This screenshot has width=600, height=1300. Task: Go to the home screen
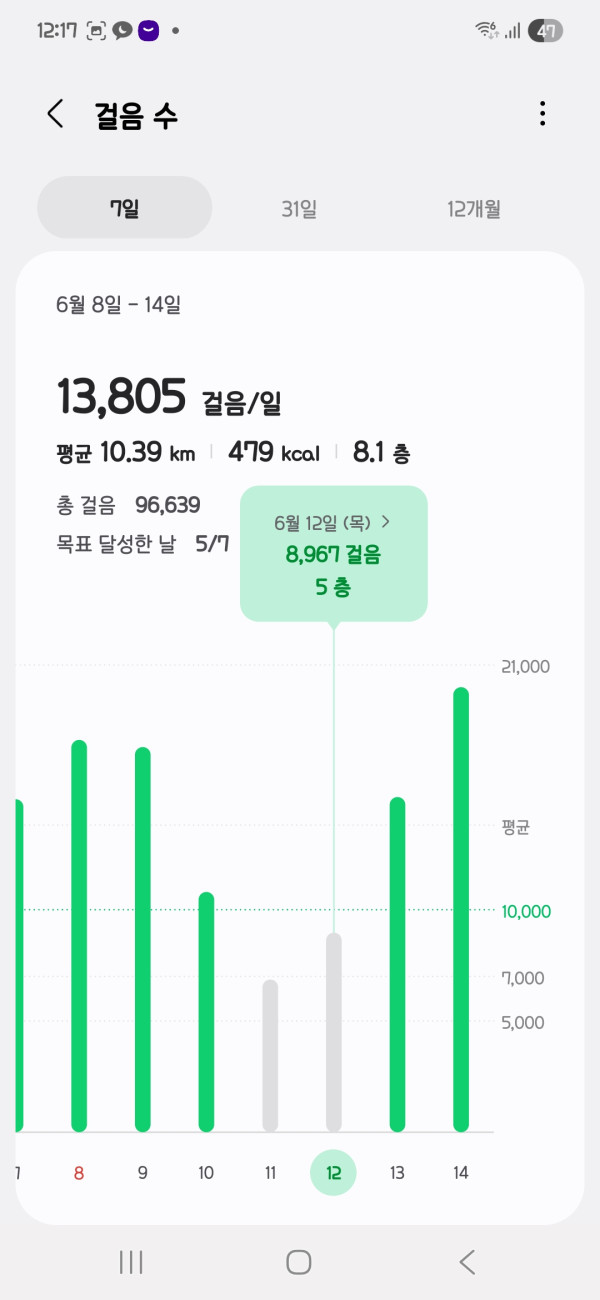tap(299, 1262)
